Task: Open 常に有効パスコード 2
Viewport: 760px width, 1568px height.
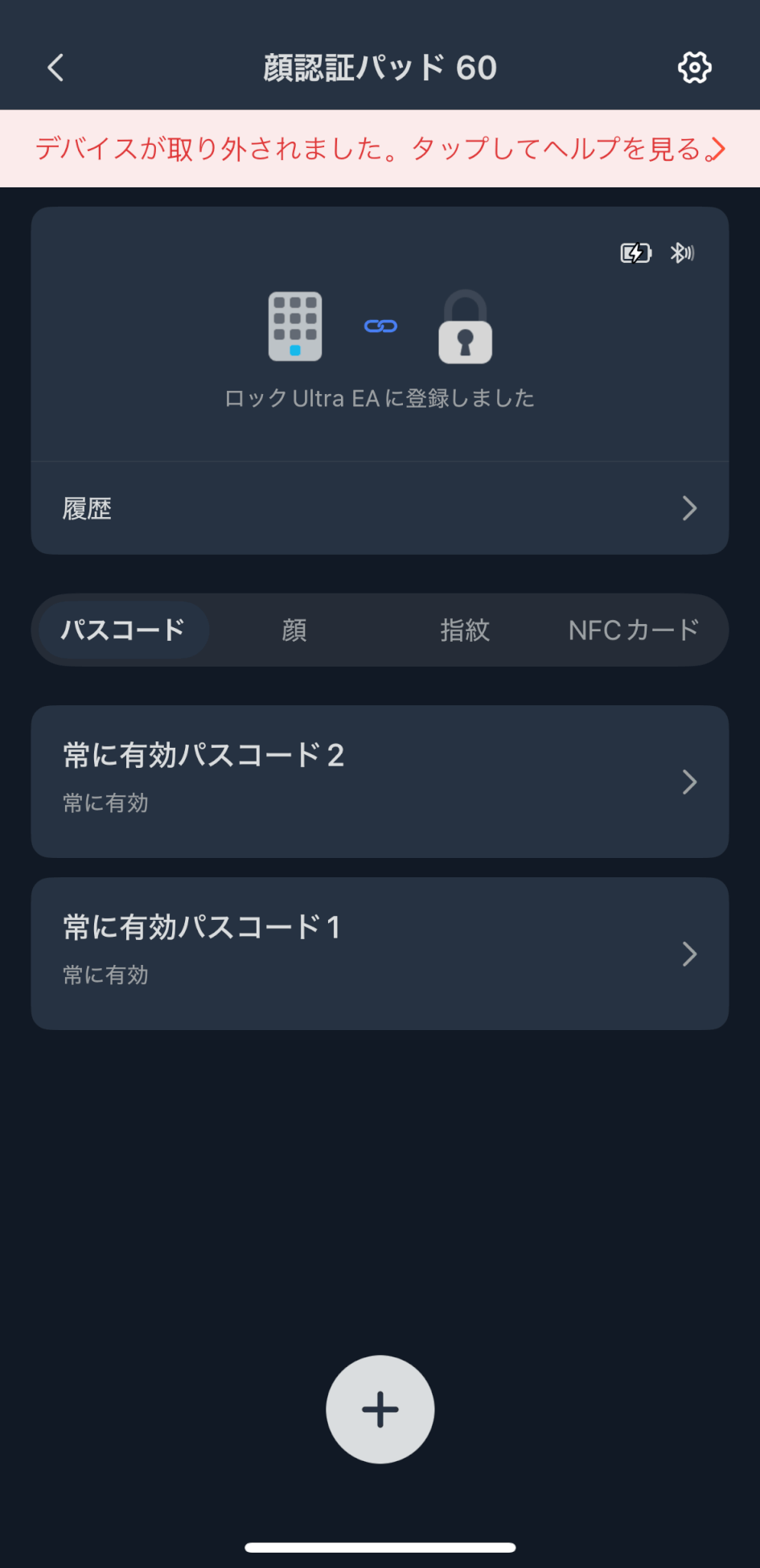Action: 380,782
